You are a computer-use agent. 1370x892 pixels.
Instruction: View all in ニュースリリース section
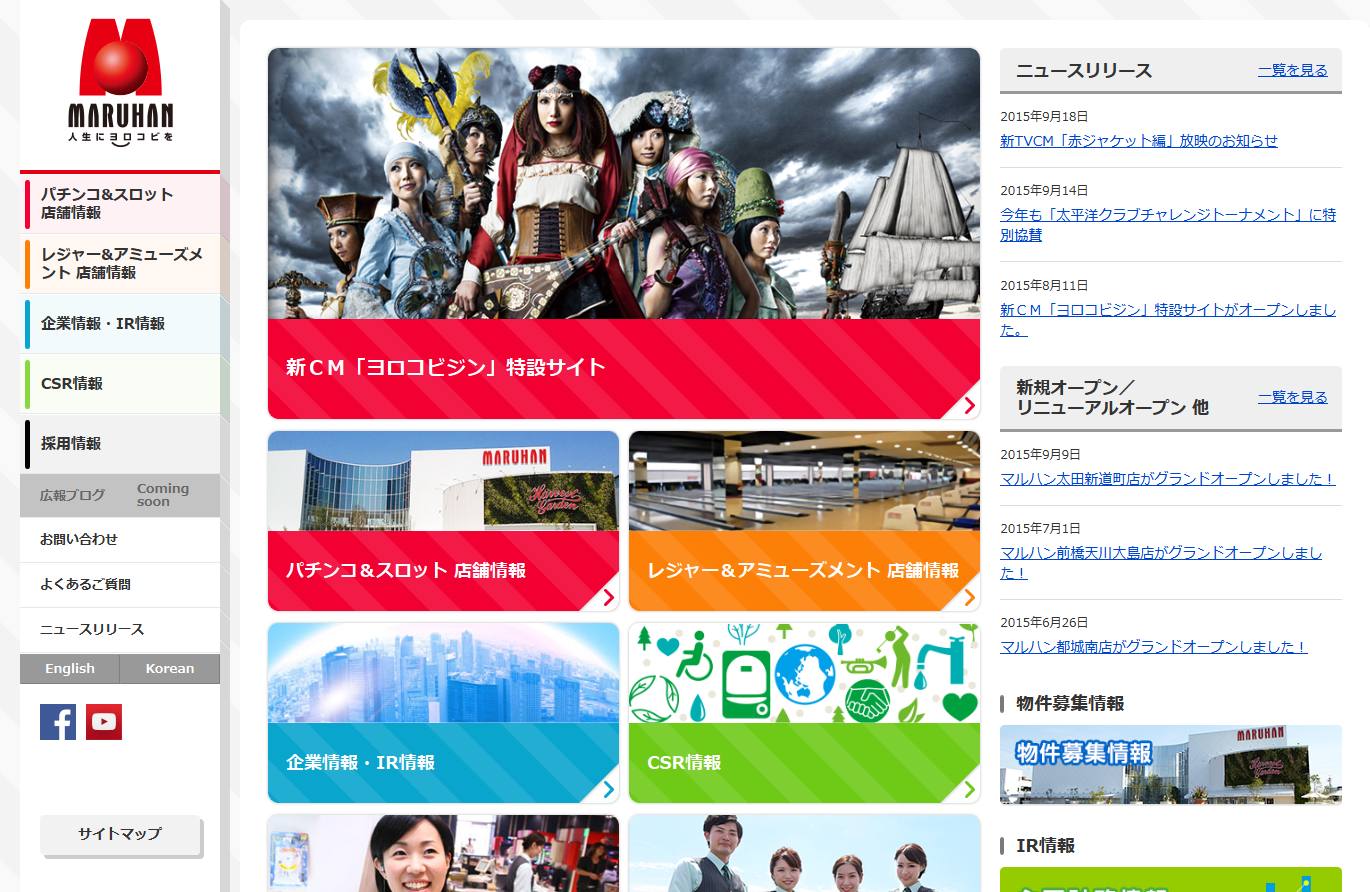tap(1292, 70)
